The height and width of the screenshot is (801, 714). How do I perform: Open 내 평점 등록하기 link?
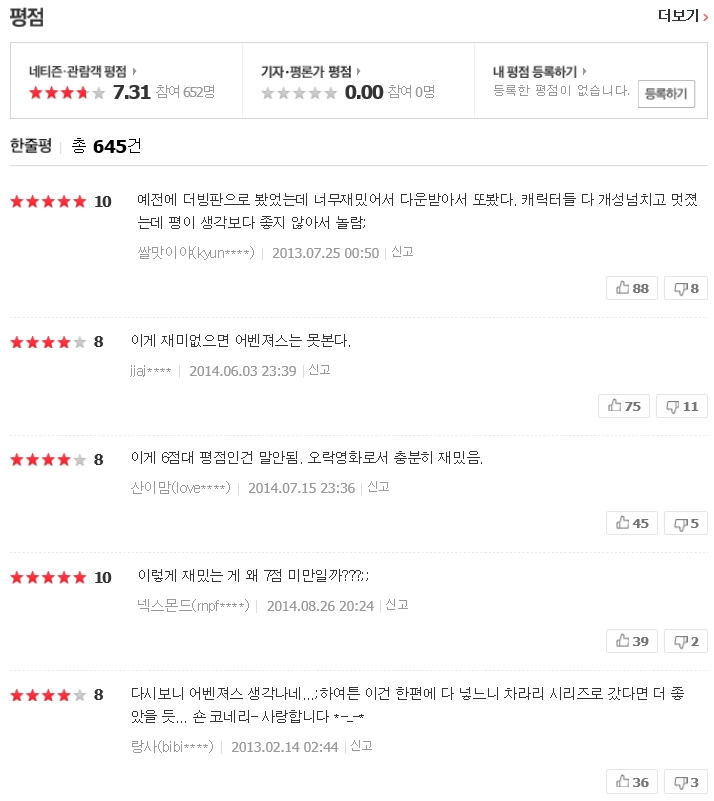[540, 72]
